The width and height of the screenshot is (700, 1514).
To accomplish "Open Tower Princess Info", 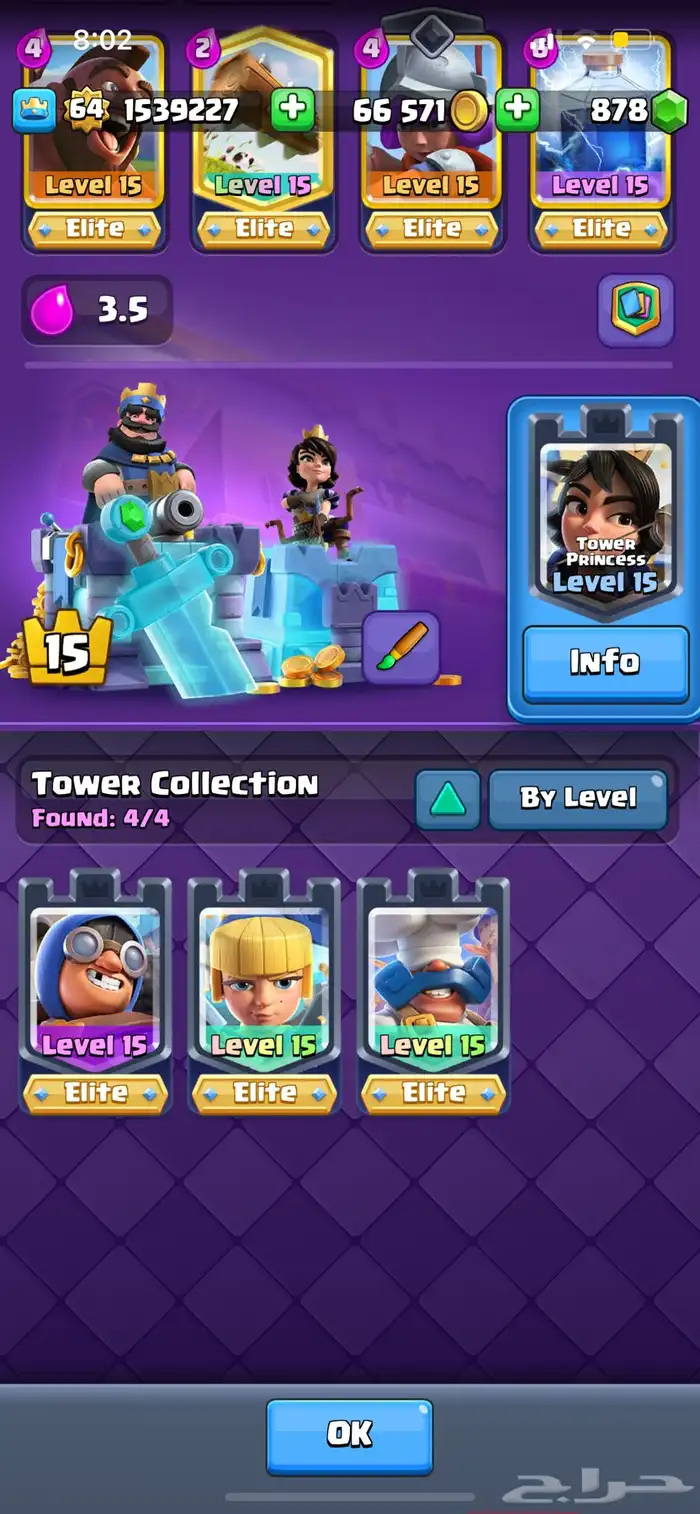I will tap(604, 663).
